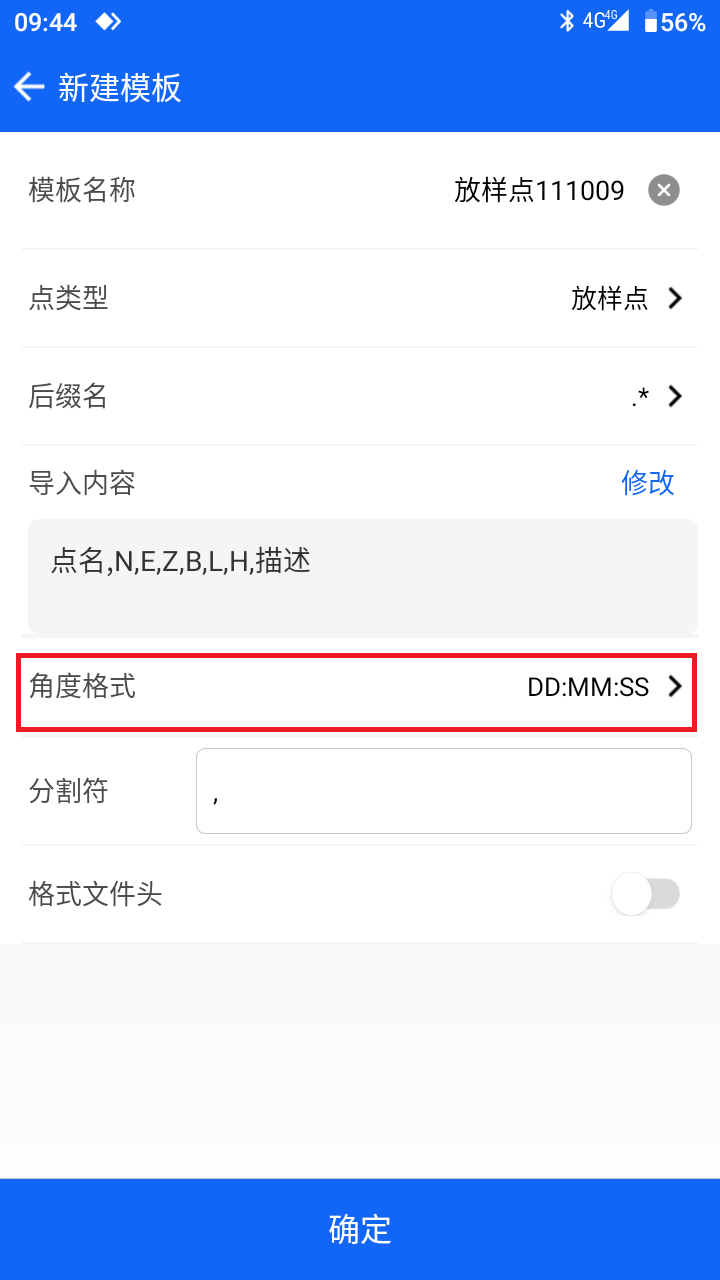Focus the 分割符 delimiter input box
The height and width of the screenshot is (1280, 720).
[444, 791]
